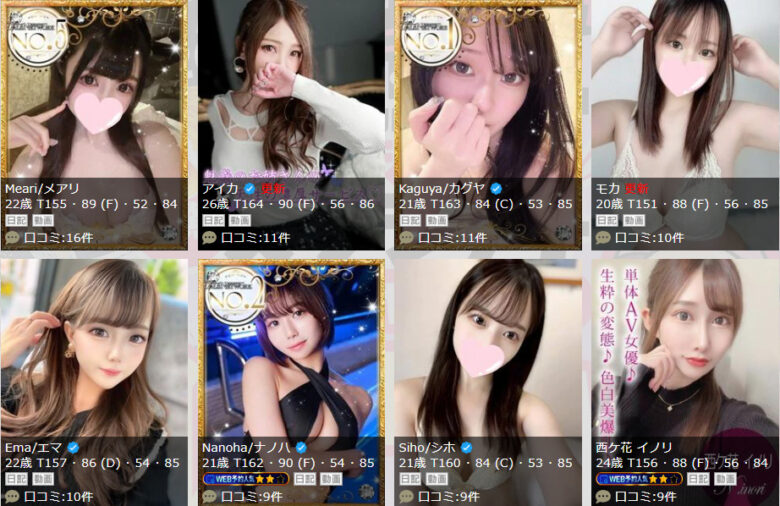Screen dimensions: 780x506
Task: Open 酉ケ花 イノリ profile card
Action: click(x=683, y=360)
